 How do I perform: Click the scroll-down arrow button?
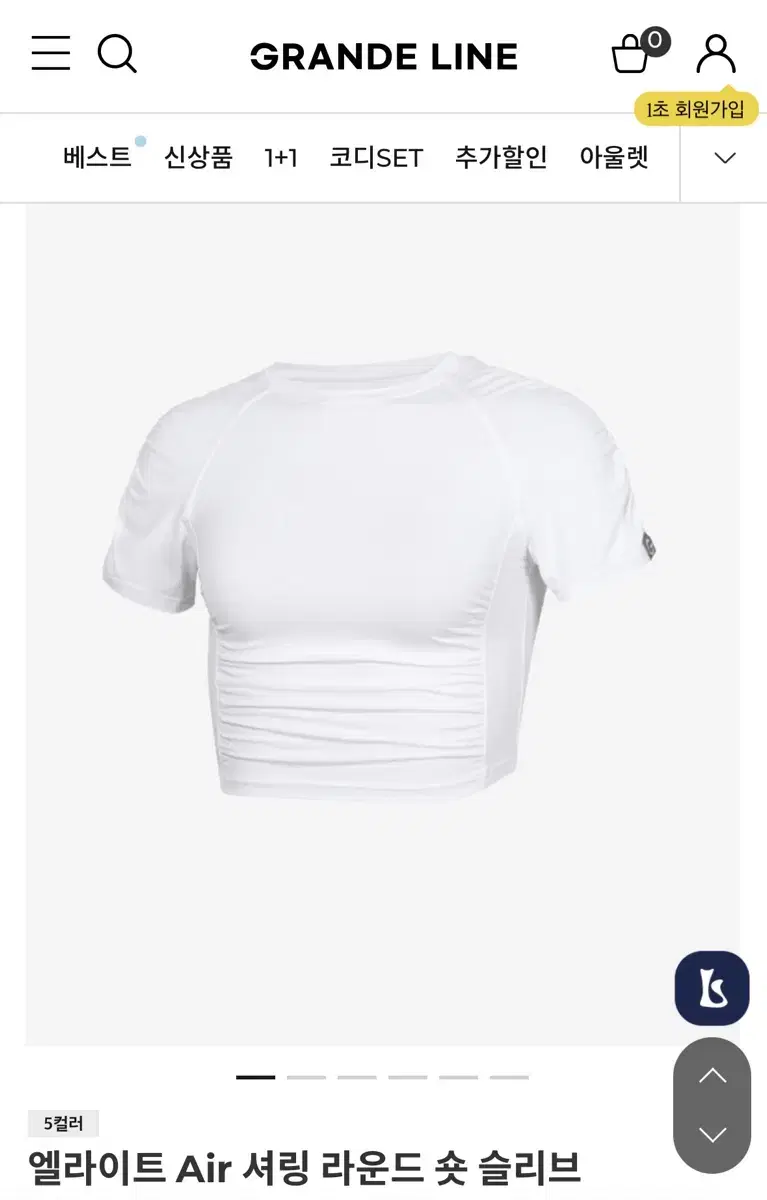711,1136
